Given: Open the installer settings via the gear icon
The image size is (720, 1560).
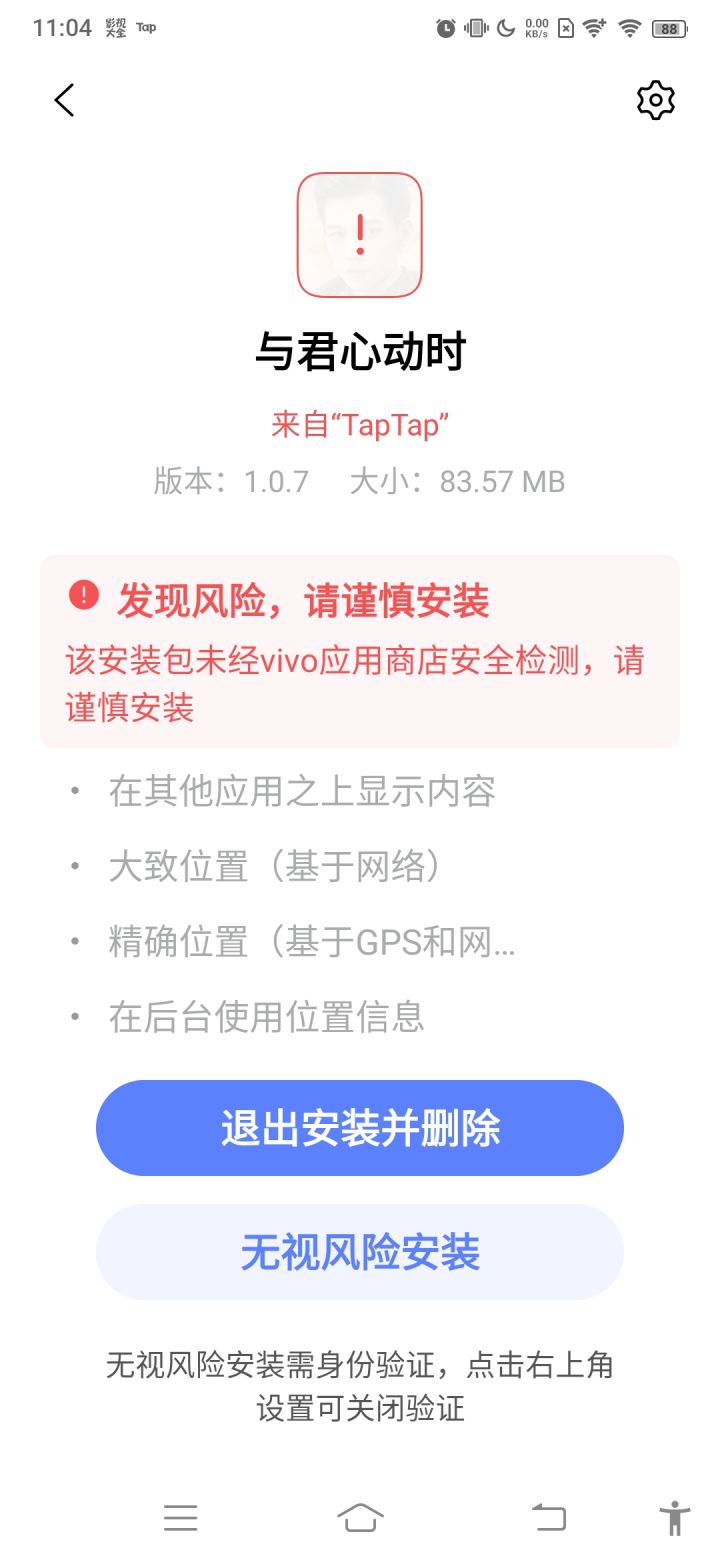Looking at the screenshot, I should tap(655, 100).
